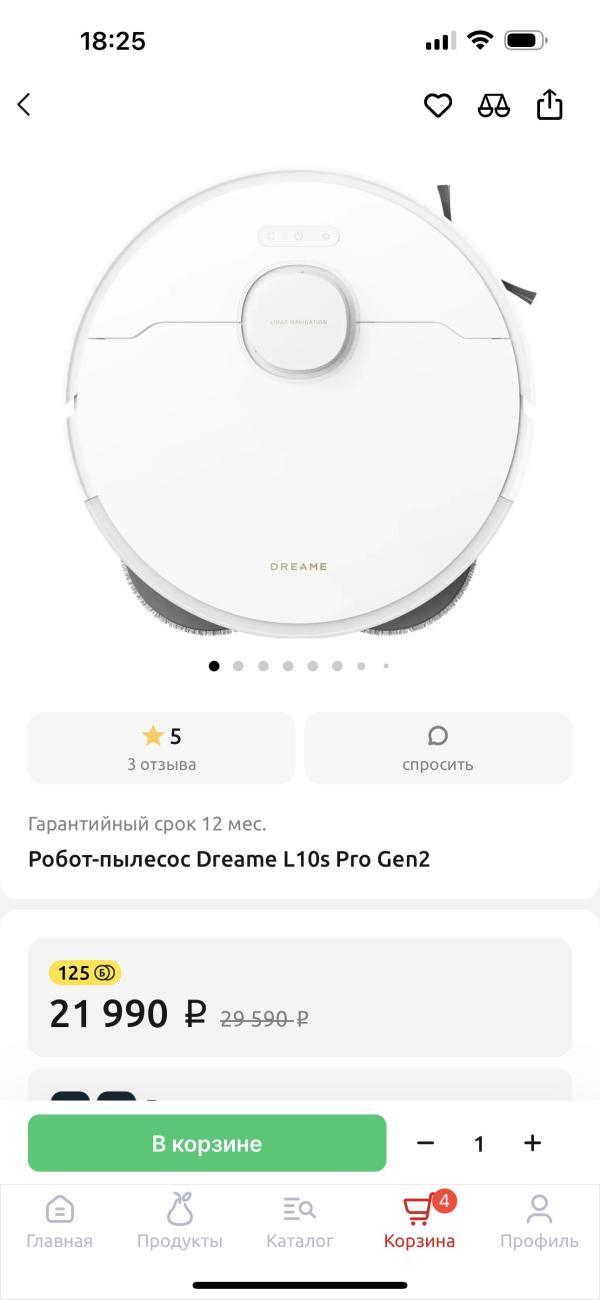The height and width of the screenshot is (1300, 600).
Task: Share this product page
Action: pos(550,105)
